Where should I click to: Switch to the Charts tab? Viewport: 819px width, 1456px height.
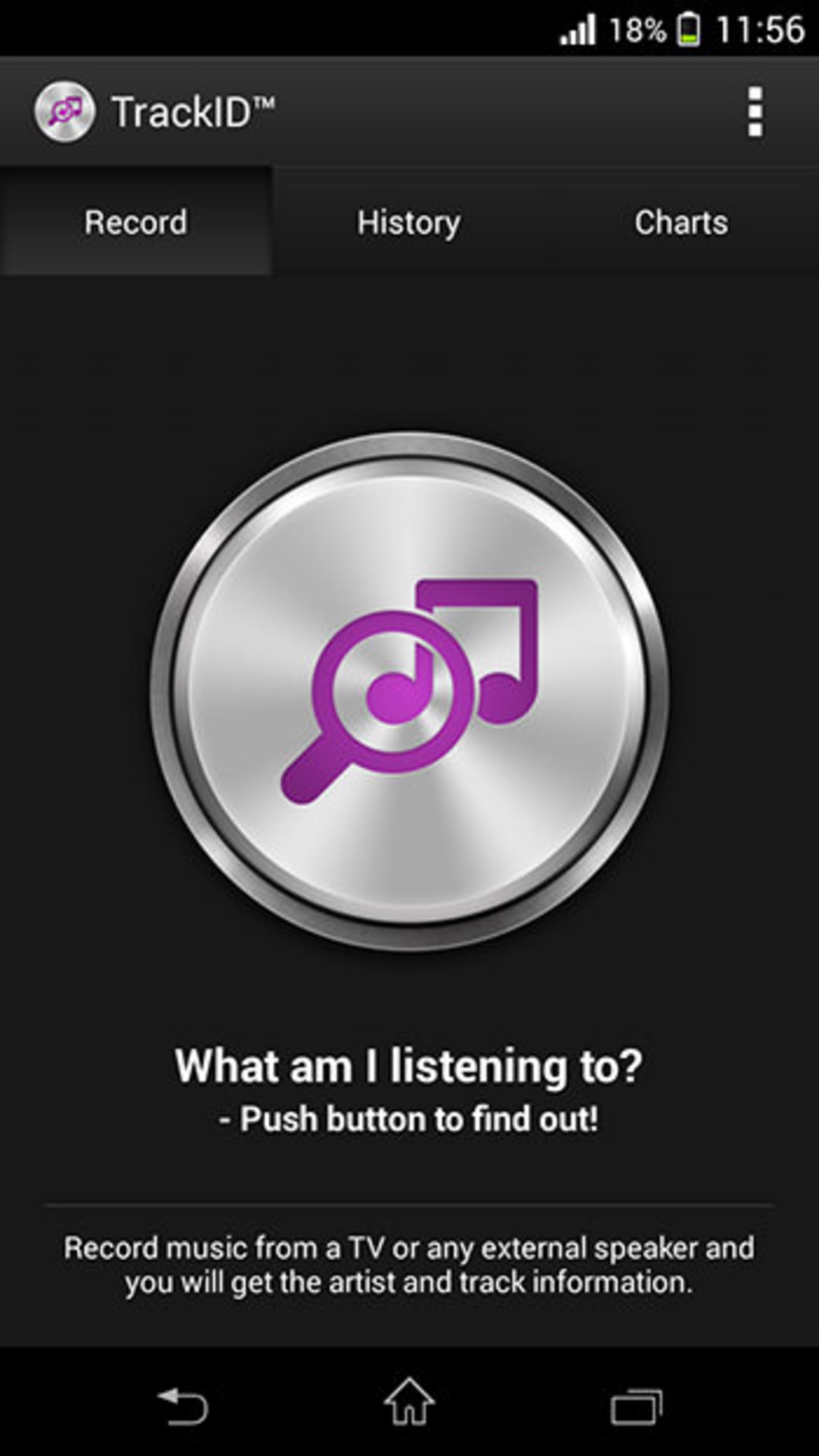(x=681, y=222)
